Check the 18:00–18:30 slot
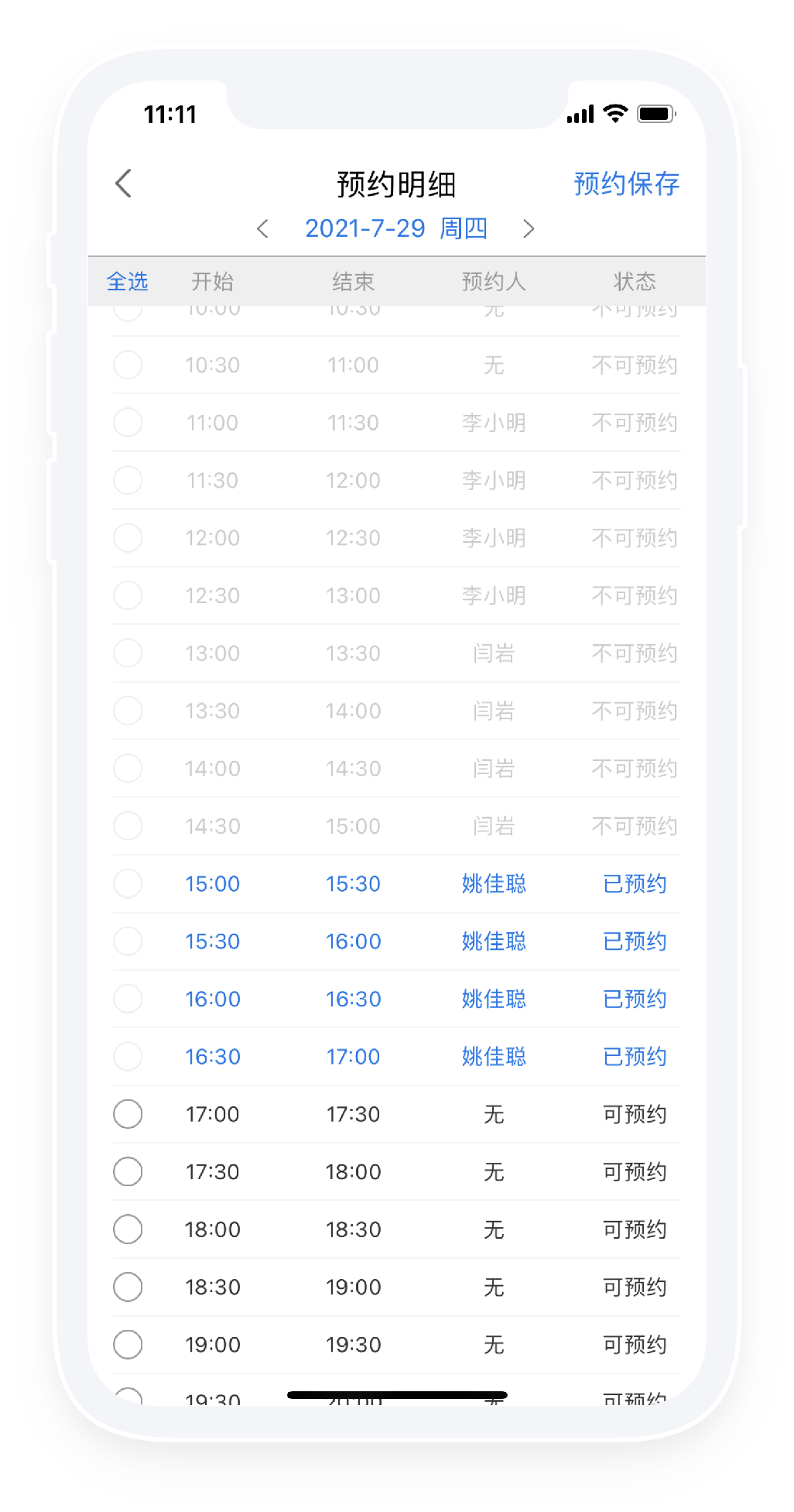The height and width of the screenshot is (1512, 794). (x=128, y=1229)
